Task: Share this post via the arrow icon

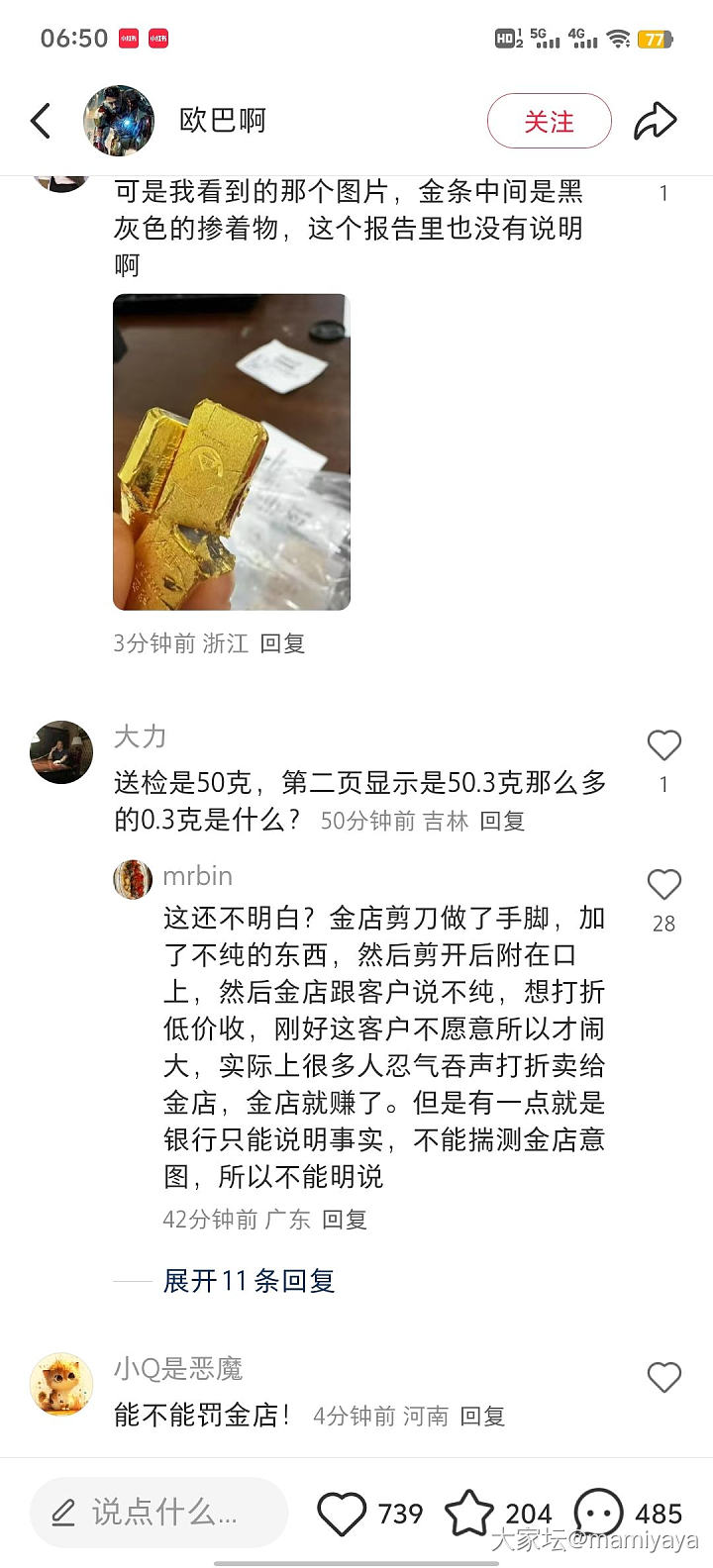Action: (x=655, y=121)
